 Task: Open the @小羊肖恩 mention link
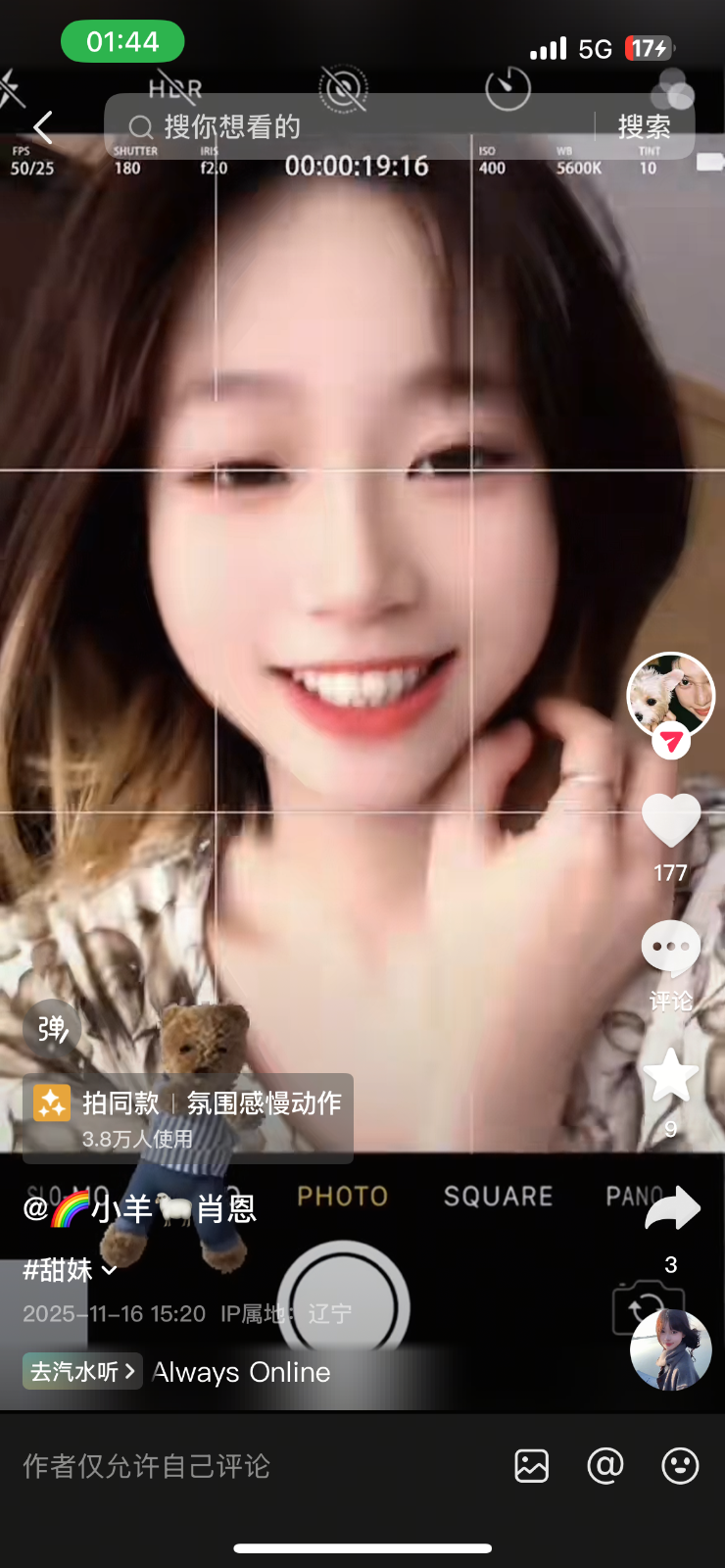point(140,1209)
